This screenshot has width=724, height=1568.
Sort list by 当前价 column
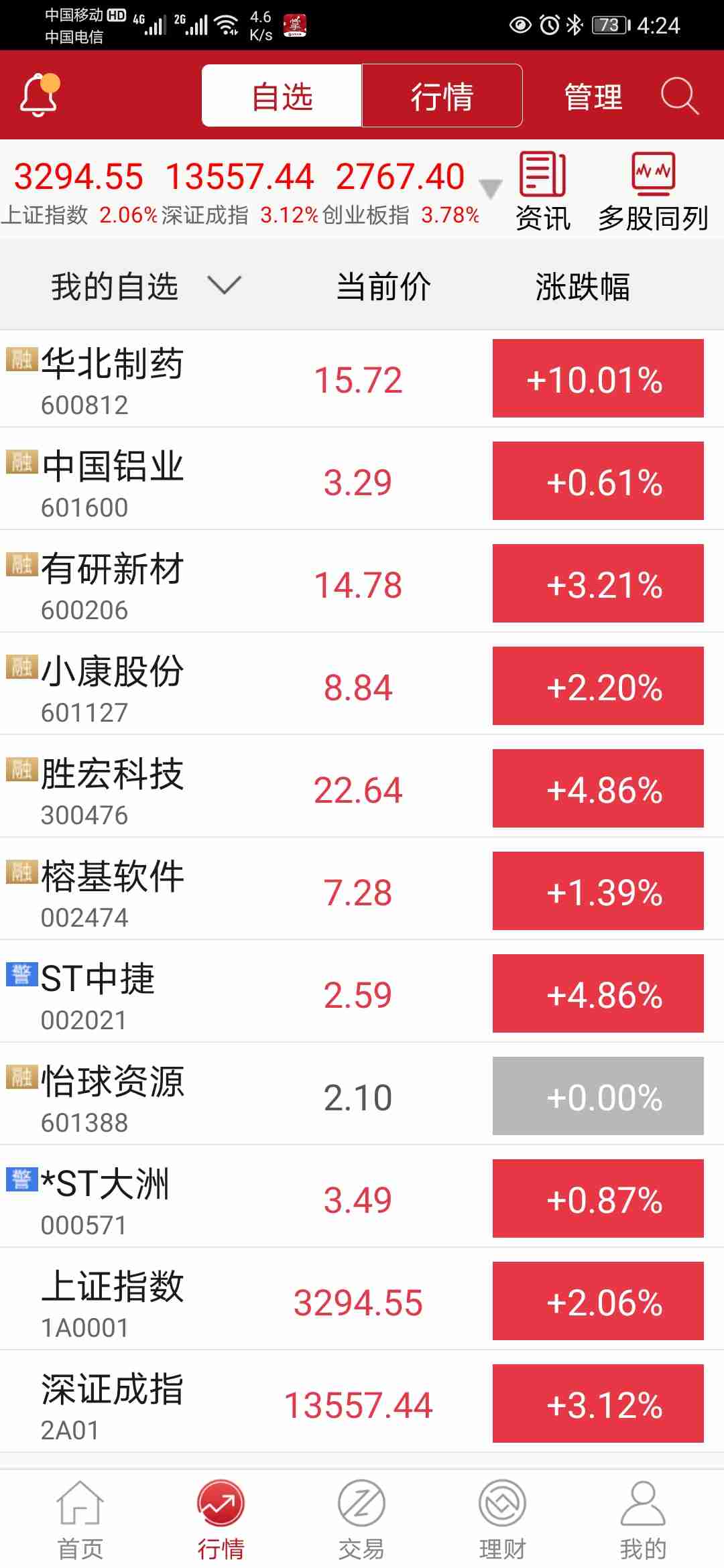[x=383, y=287]
